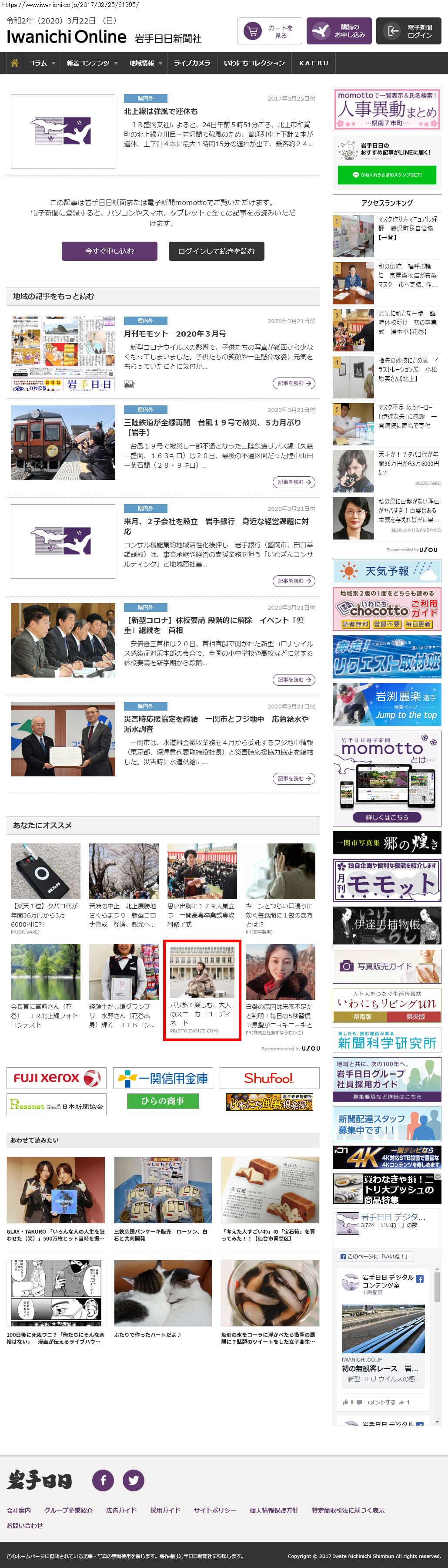Get the LINE rabbit stamp
Screen dimensions: 448x1568
coord(387,175)
